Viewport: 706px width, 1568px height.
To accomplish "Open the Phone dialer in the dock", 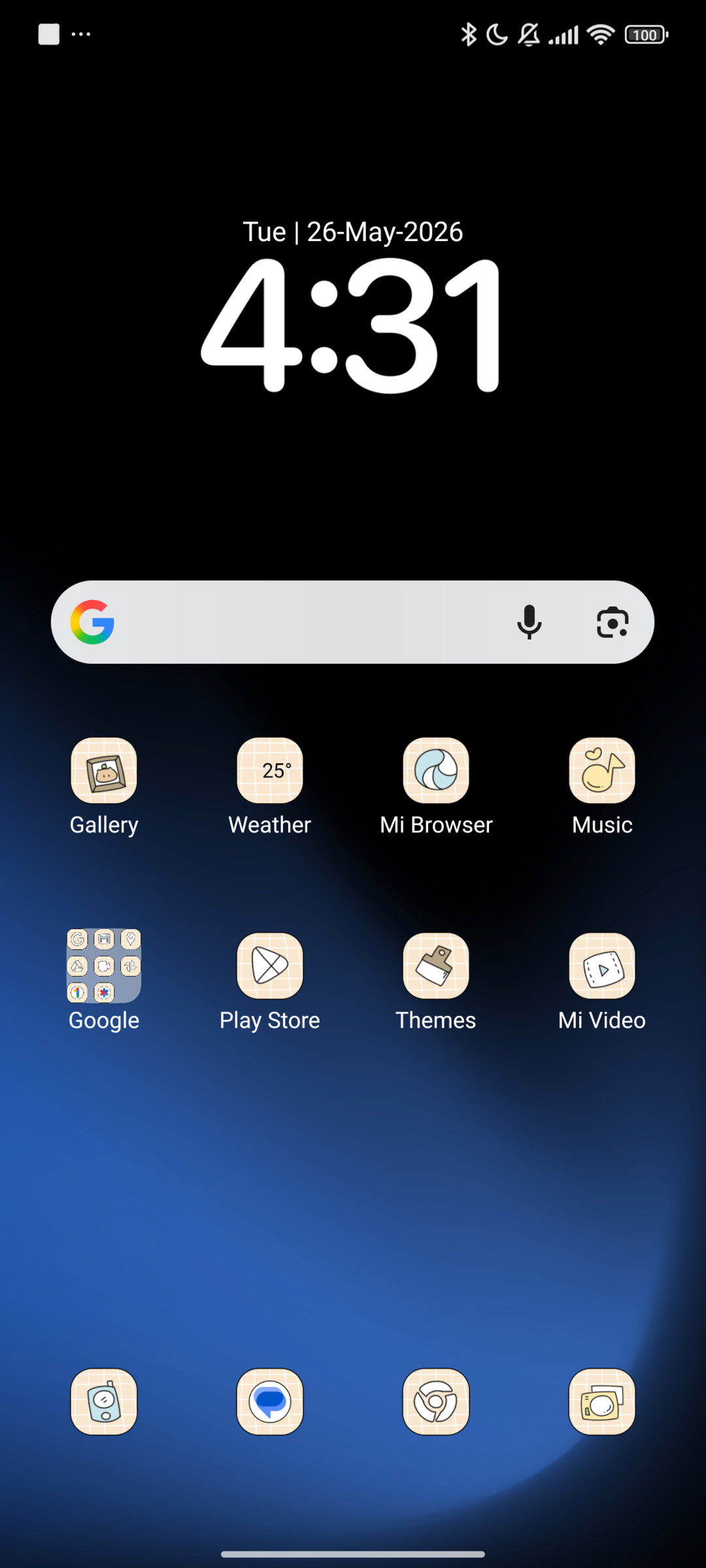I will click(104, 1401).
